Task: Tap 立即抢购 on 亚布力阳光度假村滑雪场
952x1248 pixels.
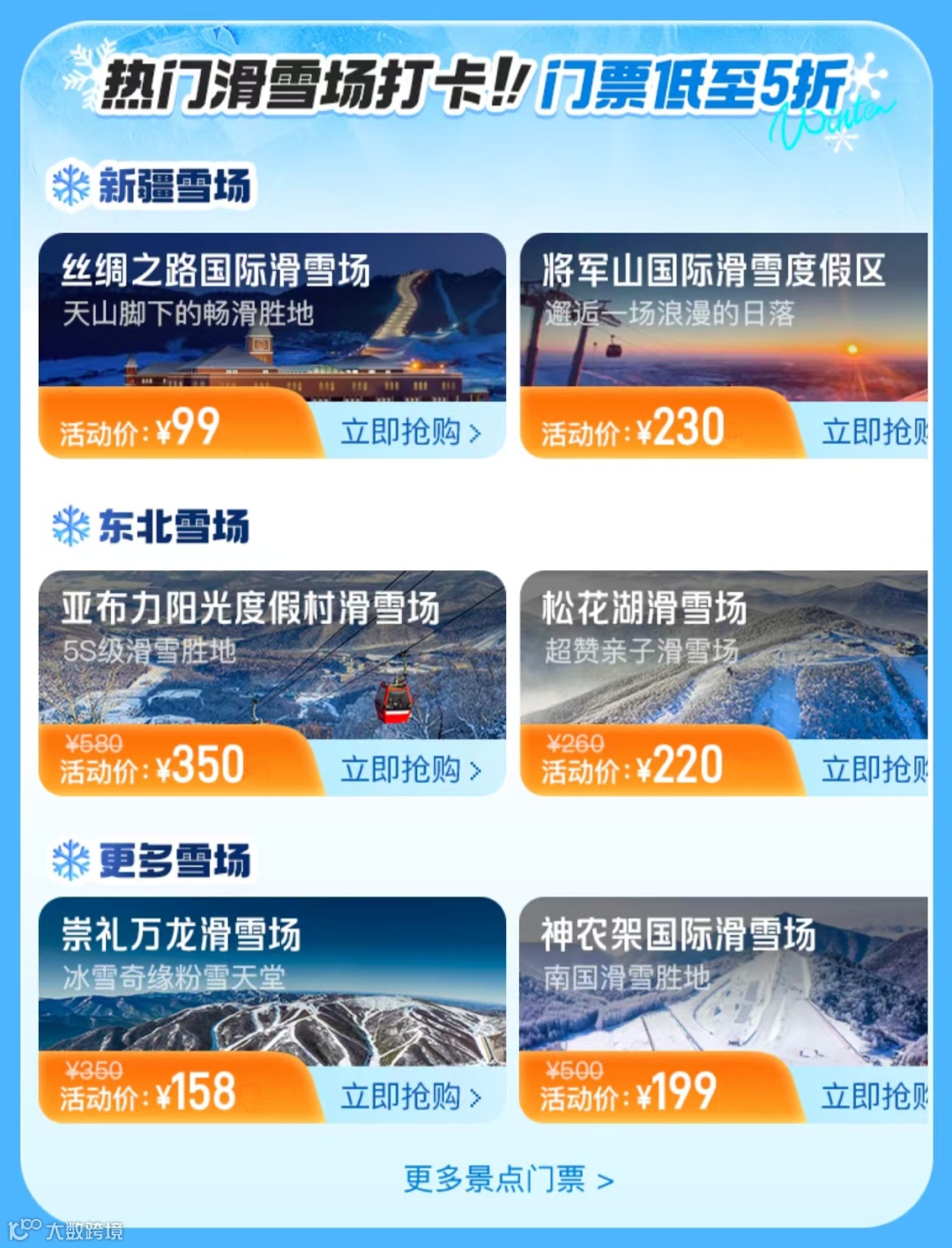Action: pos(411,769)
